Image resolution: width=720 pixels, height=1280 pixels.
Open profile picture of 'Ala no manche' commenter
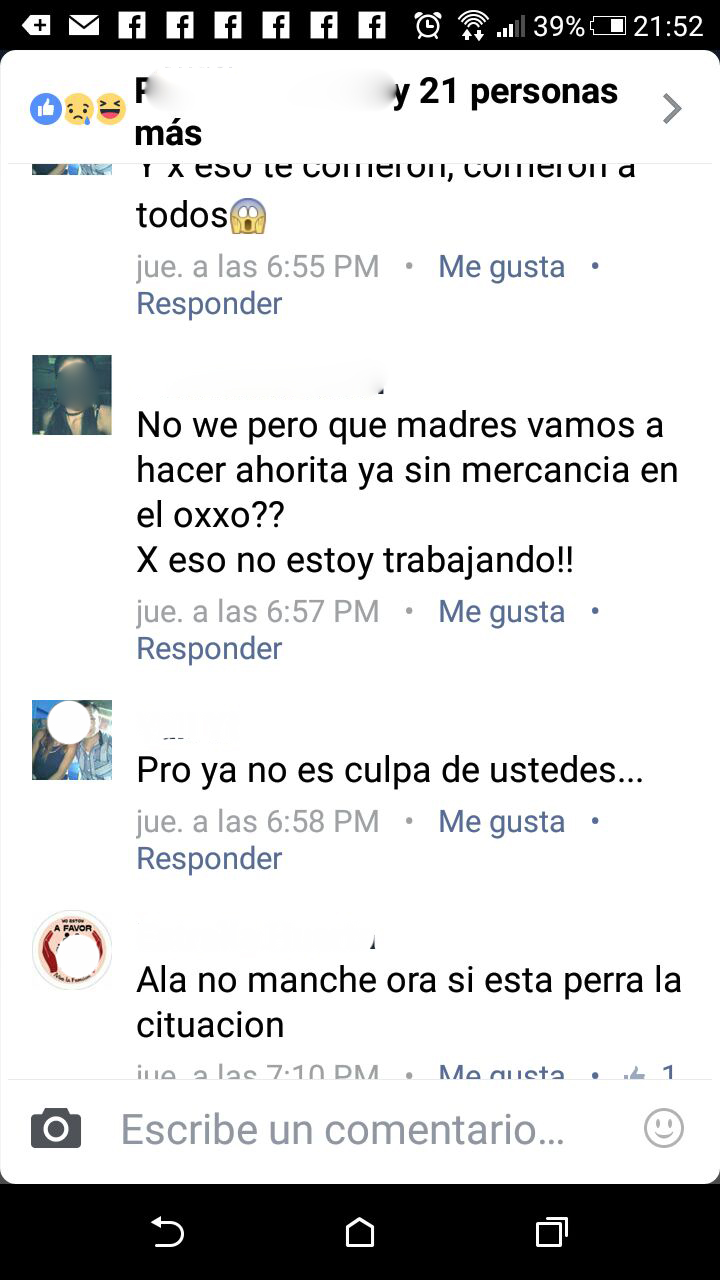[x=72, y=950]
